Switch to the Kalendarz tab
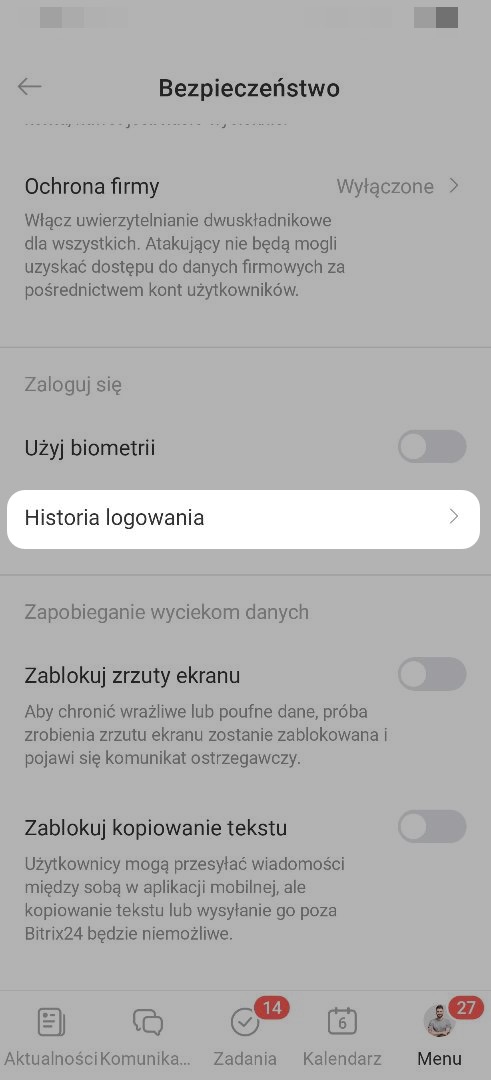Viewport: 491px width, 1080px height. [x=342, y=1035]
